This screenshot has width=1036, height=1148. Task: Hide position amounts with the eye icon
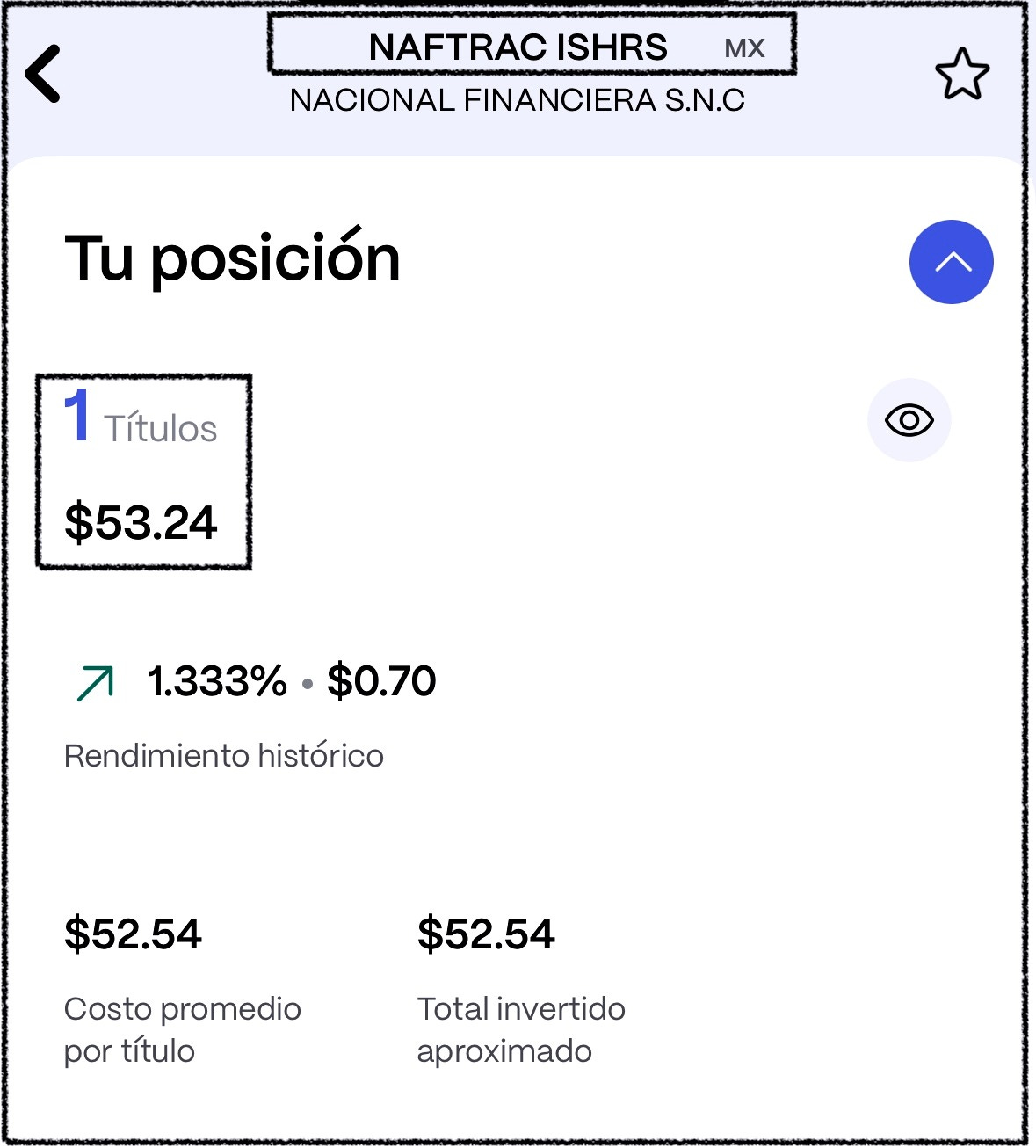[909, 420]
